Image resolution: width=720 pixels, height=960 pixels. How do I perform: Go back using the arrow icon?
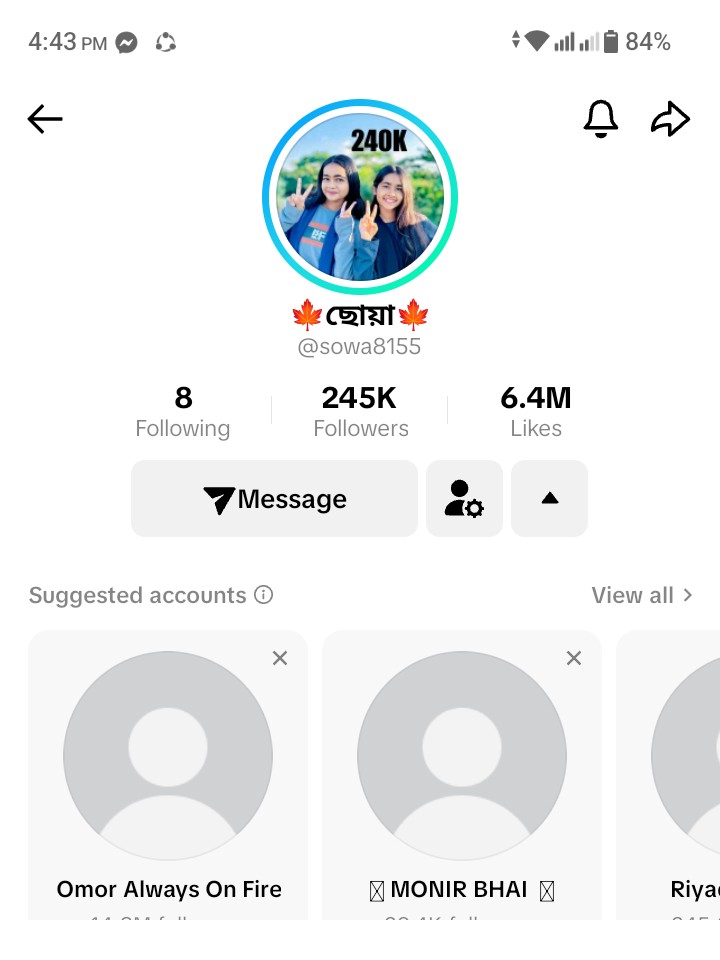tap(45, 120)
